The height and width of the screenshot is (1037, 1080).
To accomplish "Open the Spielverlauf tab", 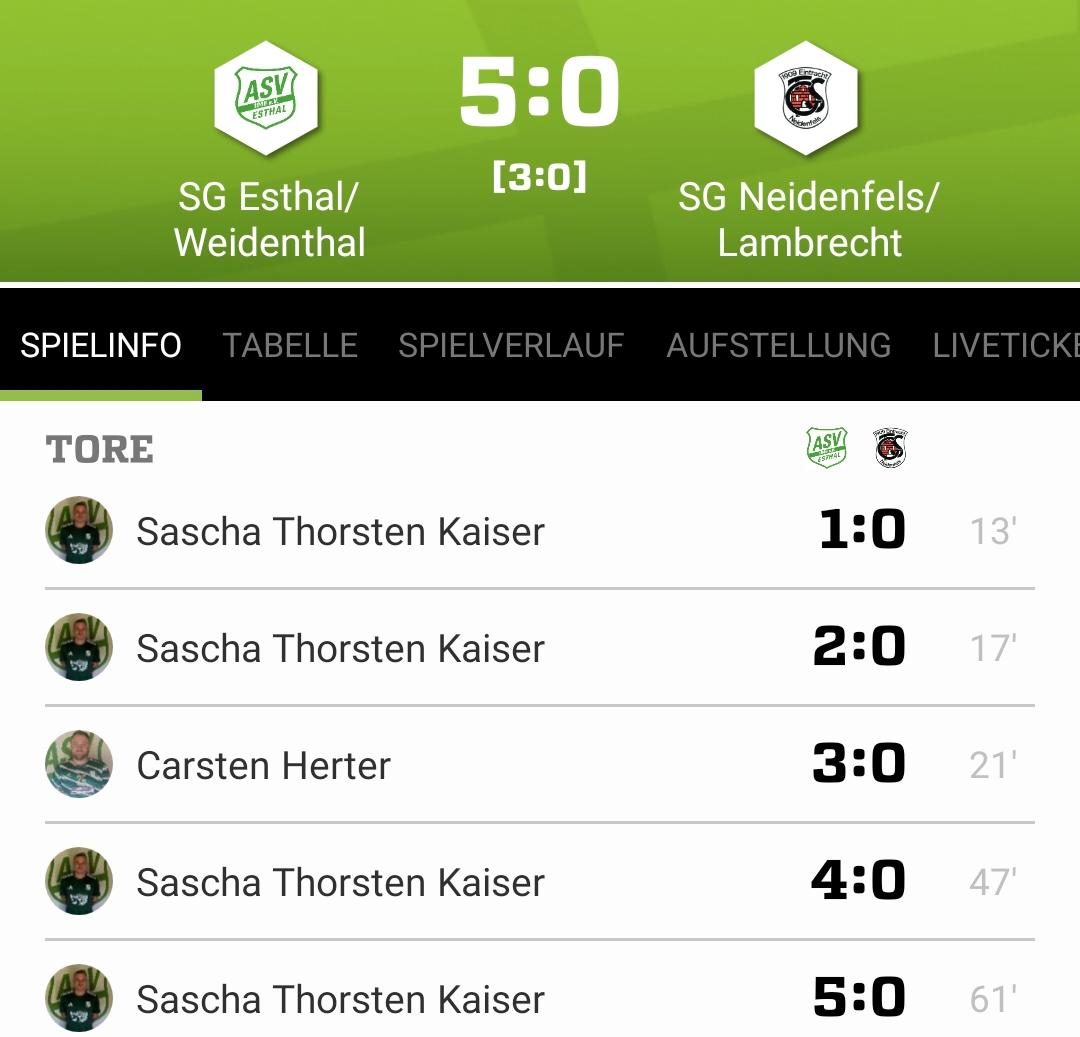I will [511, 345].
